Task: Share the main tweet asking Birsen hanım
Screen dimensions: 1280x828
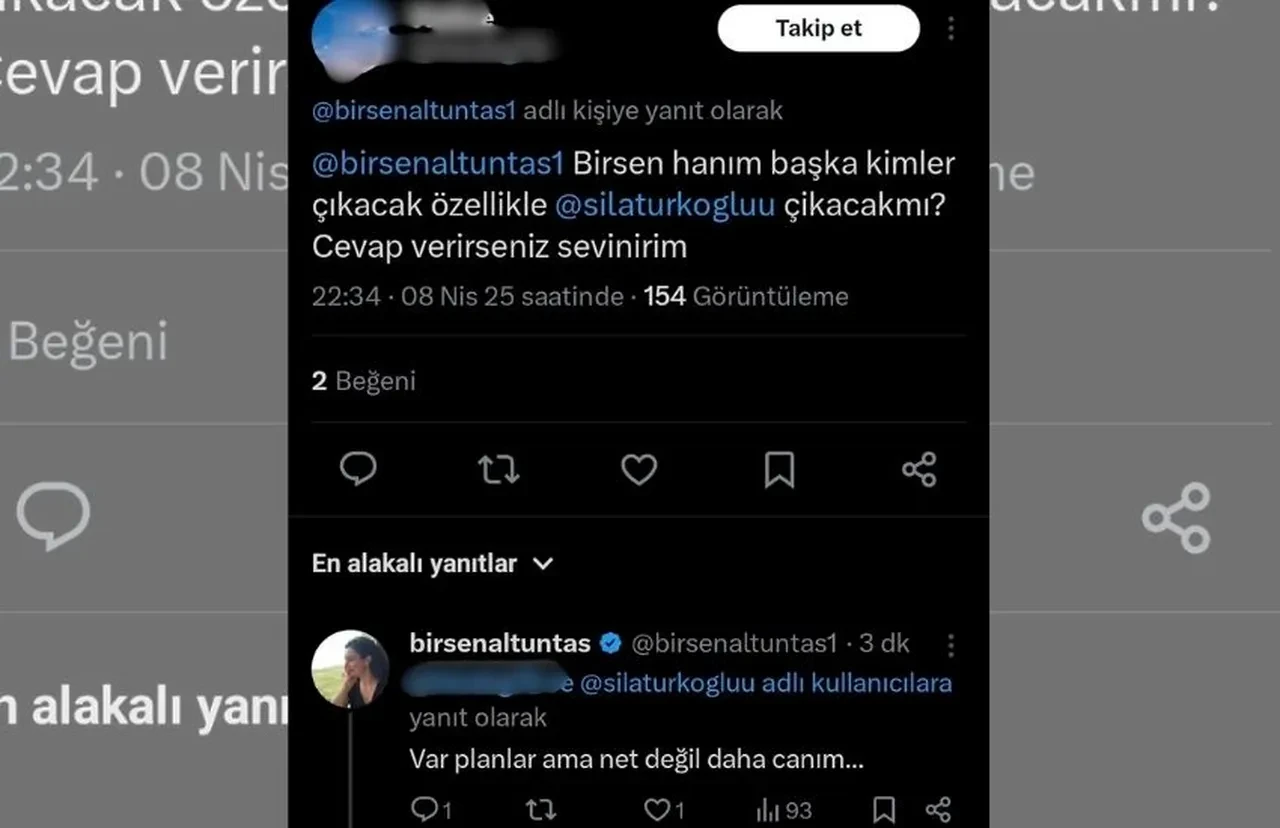Action: pos(919,469)
